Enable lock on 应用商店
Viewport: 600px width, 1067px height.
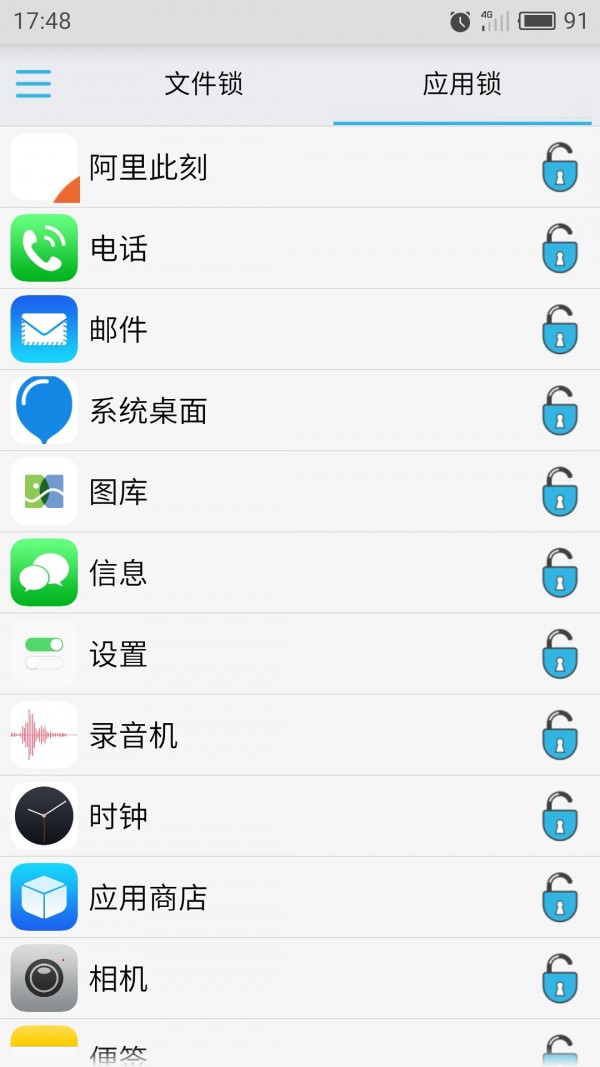click(560, 897)
